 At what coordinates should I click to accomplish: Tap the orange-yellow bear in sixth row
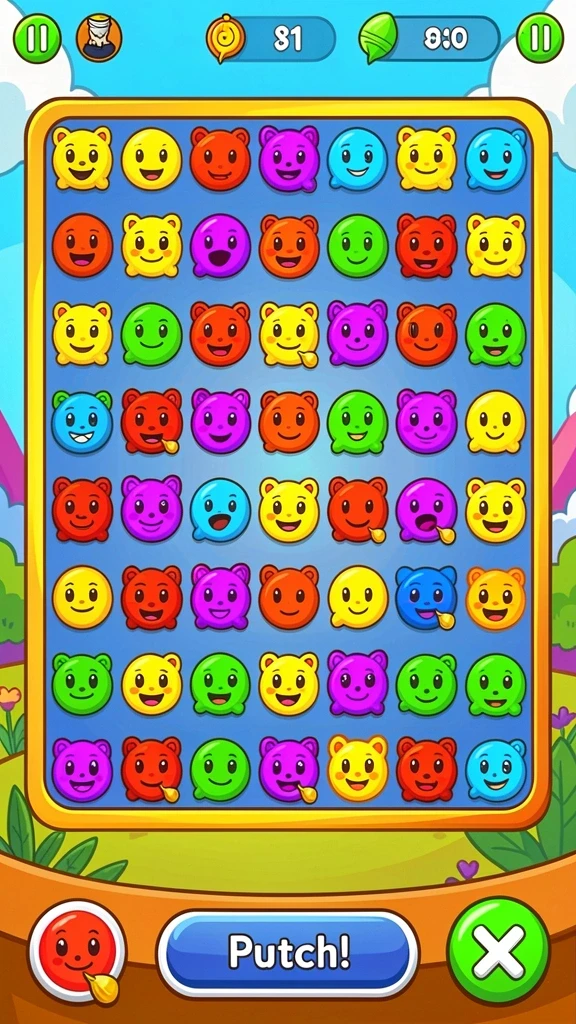point(496,598)
